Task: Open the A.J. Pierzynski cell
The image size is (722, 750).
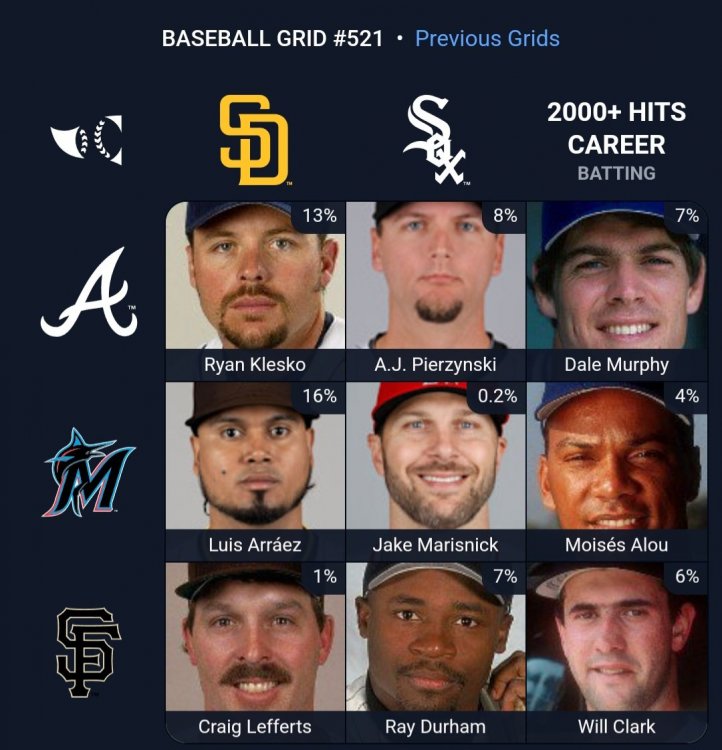Action: pyautogui.click(x=435, y=290)
